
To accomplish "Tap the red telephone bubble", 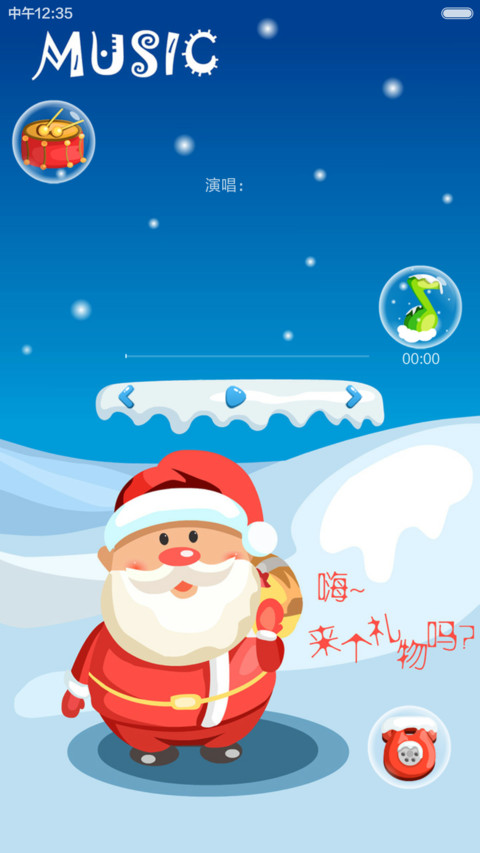I will (409, 747).
